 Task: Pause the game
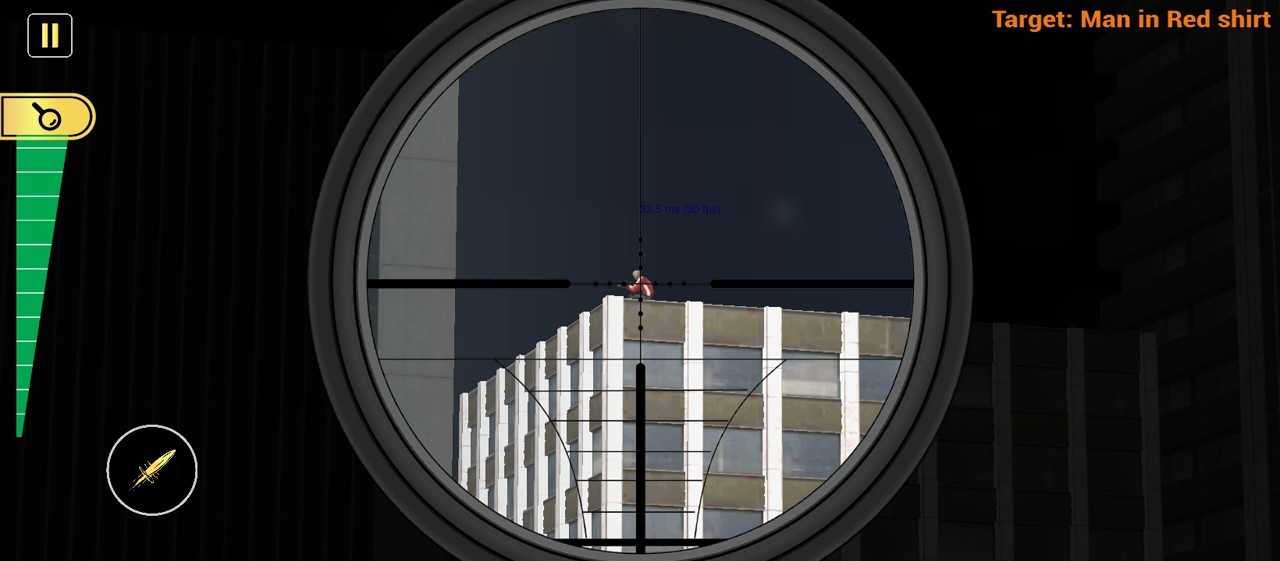coord(49,36)
